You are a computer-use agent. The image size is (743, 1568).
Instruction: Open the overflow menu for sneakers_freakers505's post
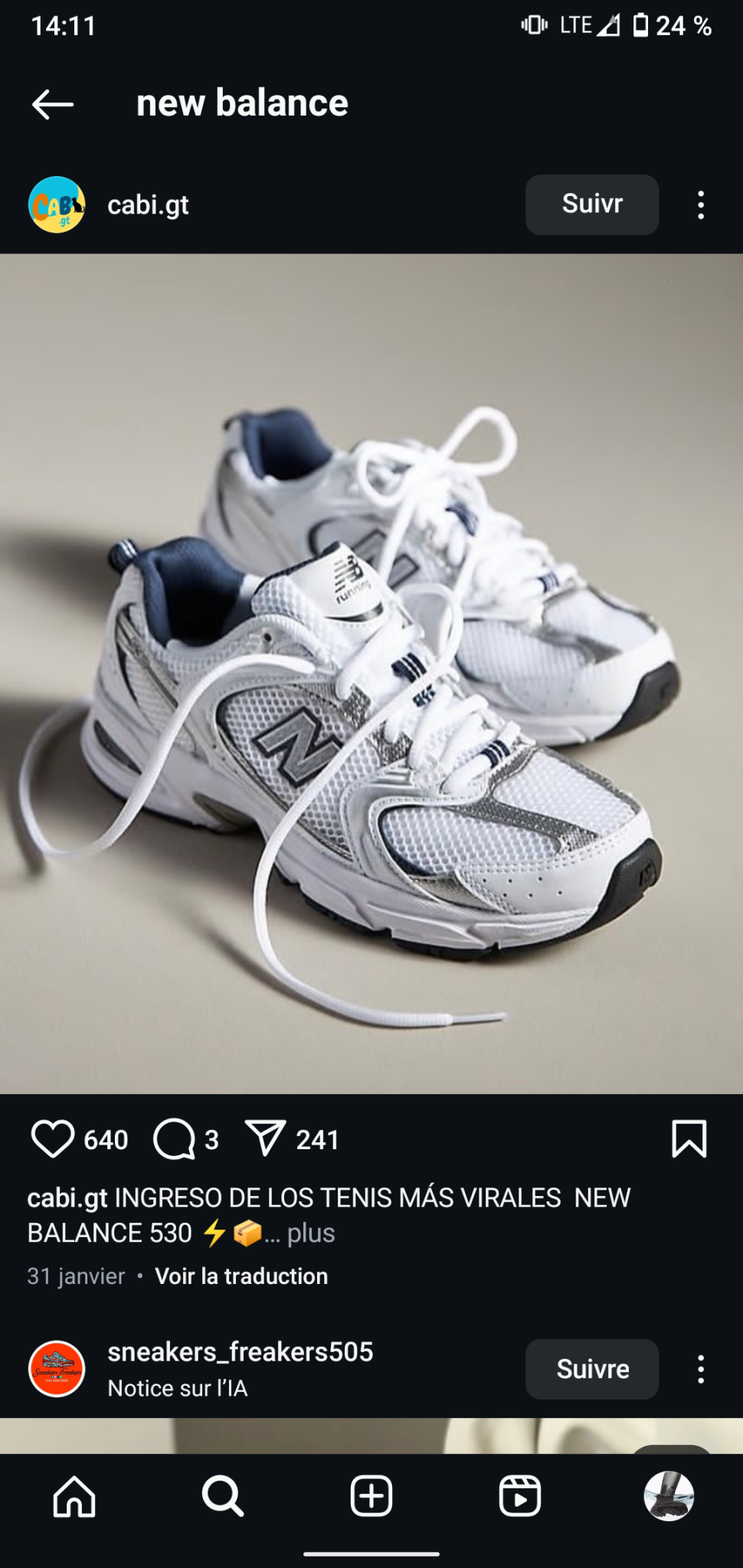point(700,1369)
